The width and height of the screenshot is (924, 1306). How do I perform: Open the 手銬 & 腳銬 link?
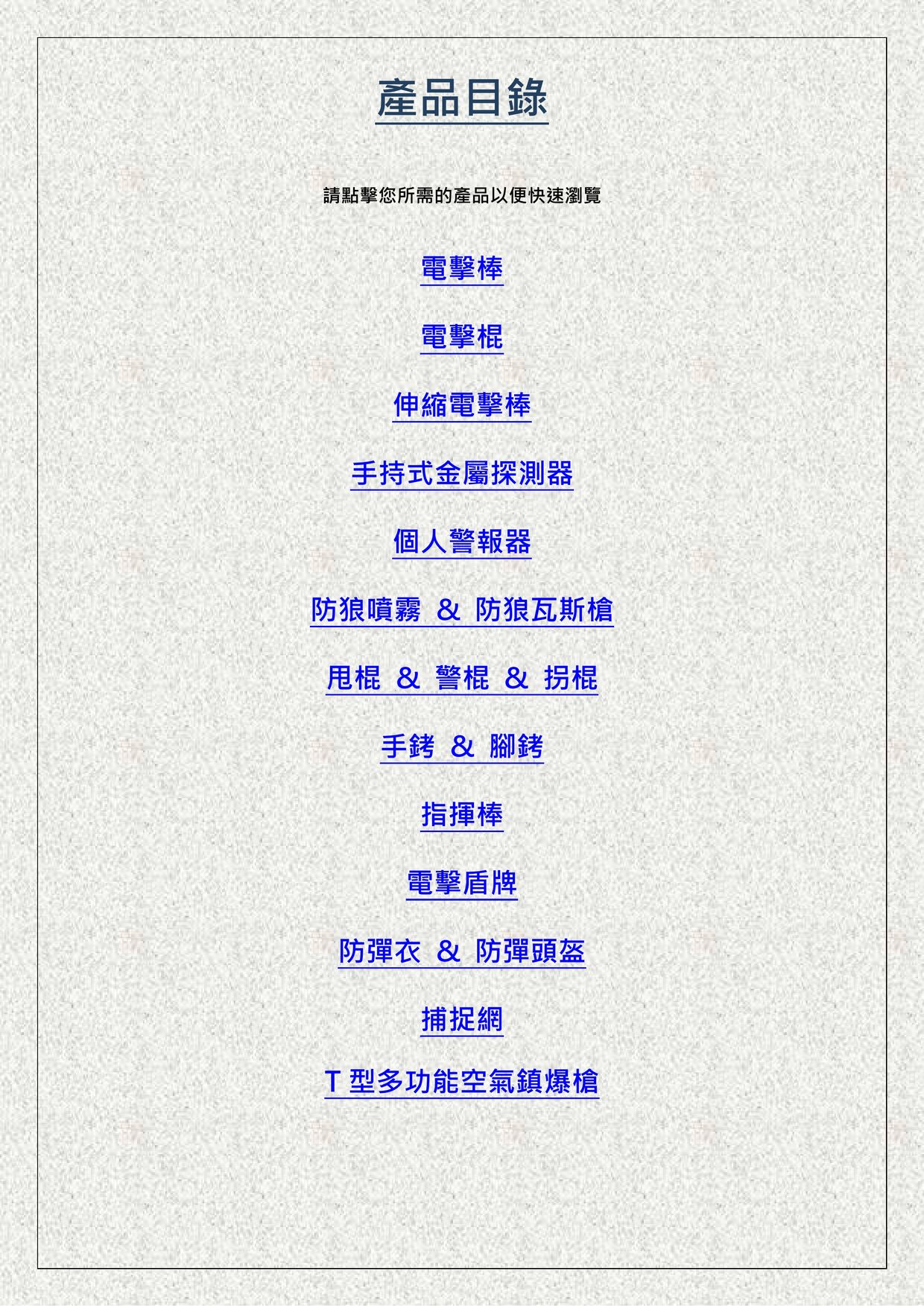(x=461, y=746)
